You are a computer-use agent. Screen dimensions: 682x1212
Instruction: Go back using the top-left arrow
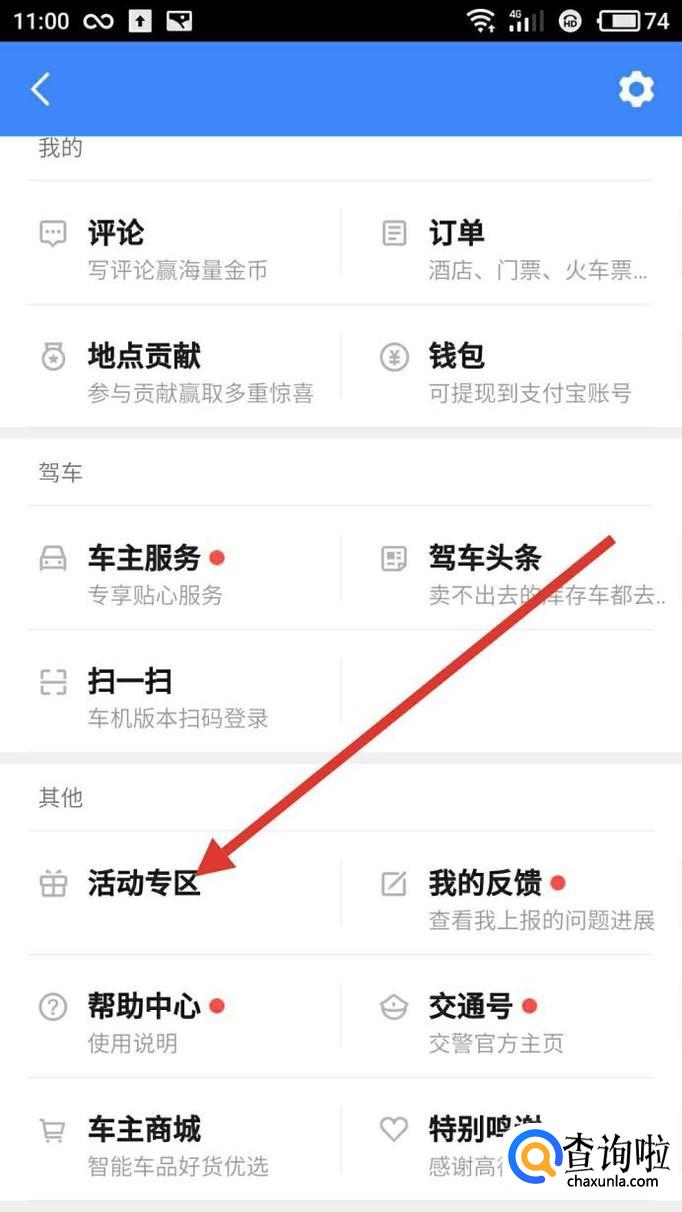point(41,89)
